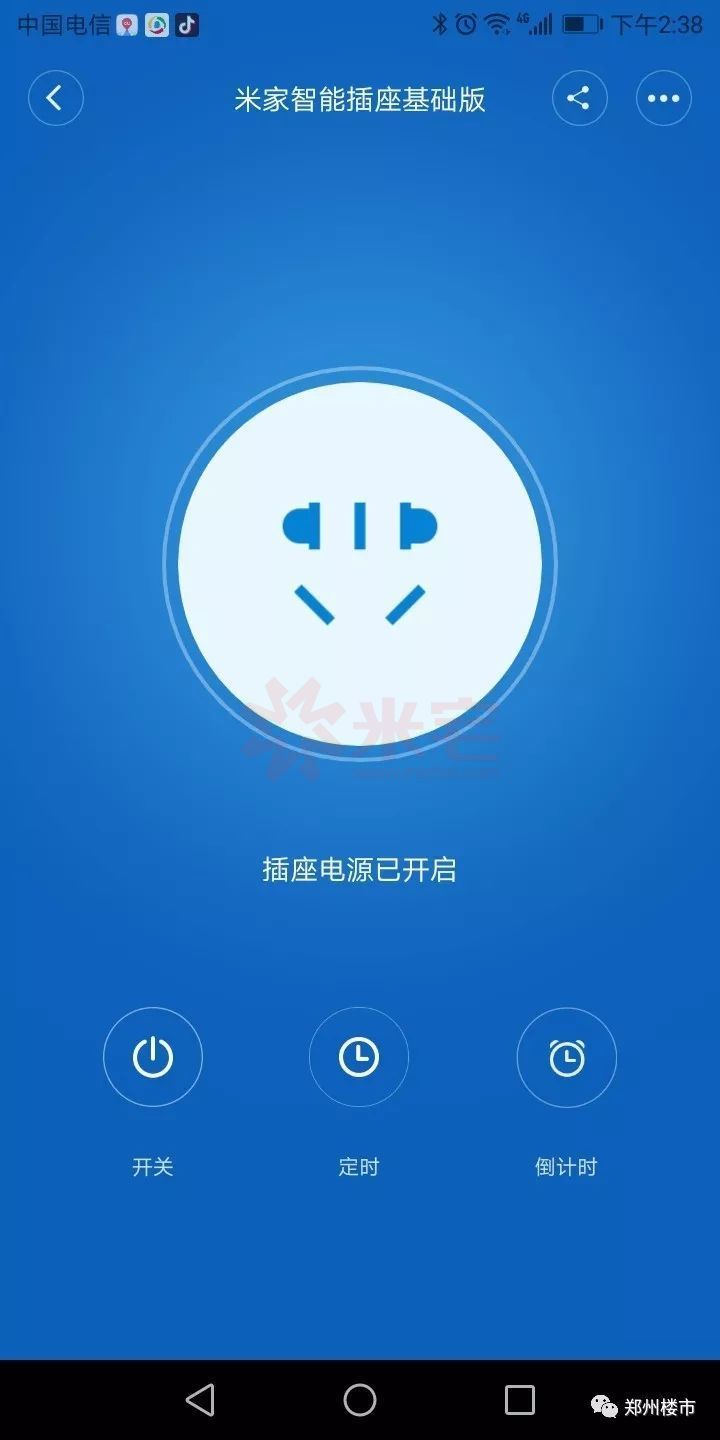Viewport: 720px width, 1440px height.
Task: Open the three-dot more menu
Action: [663, 98]
